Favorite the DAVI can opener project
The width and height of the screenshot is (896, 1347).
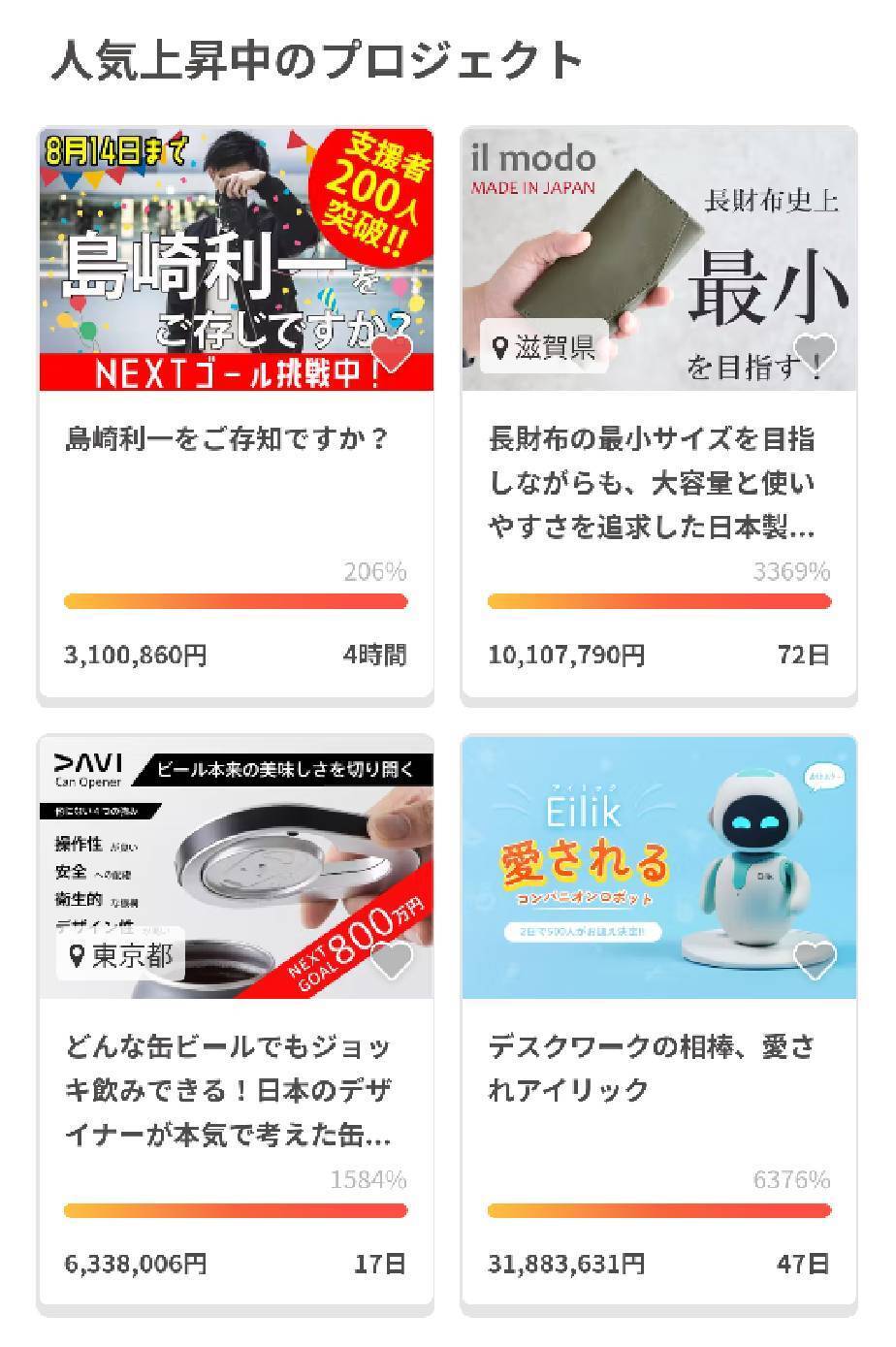[392, 959]
